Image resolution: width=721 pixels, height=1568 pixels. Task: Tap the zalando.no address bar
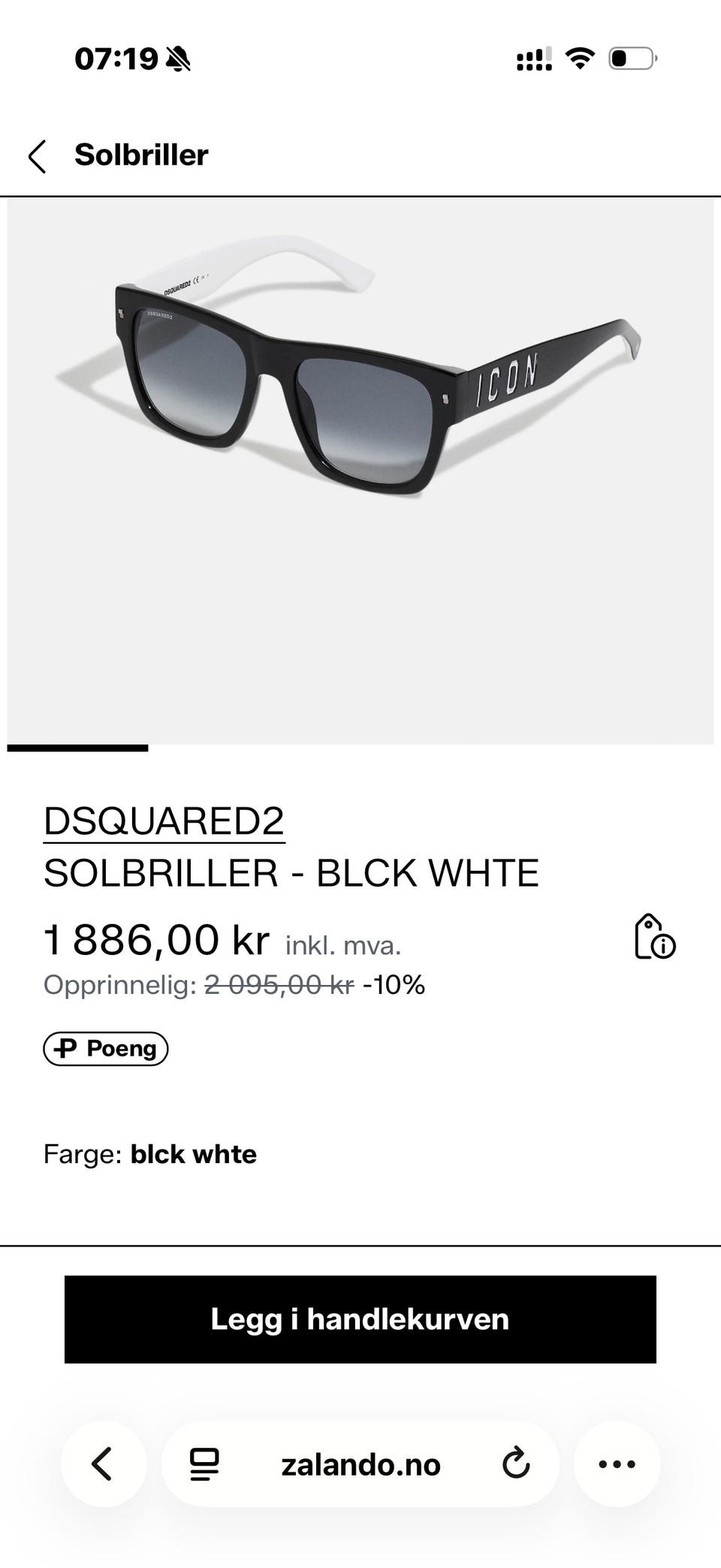click(x=360, y=1464)
